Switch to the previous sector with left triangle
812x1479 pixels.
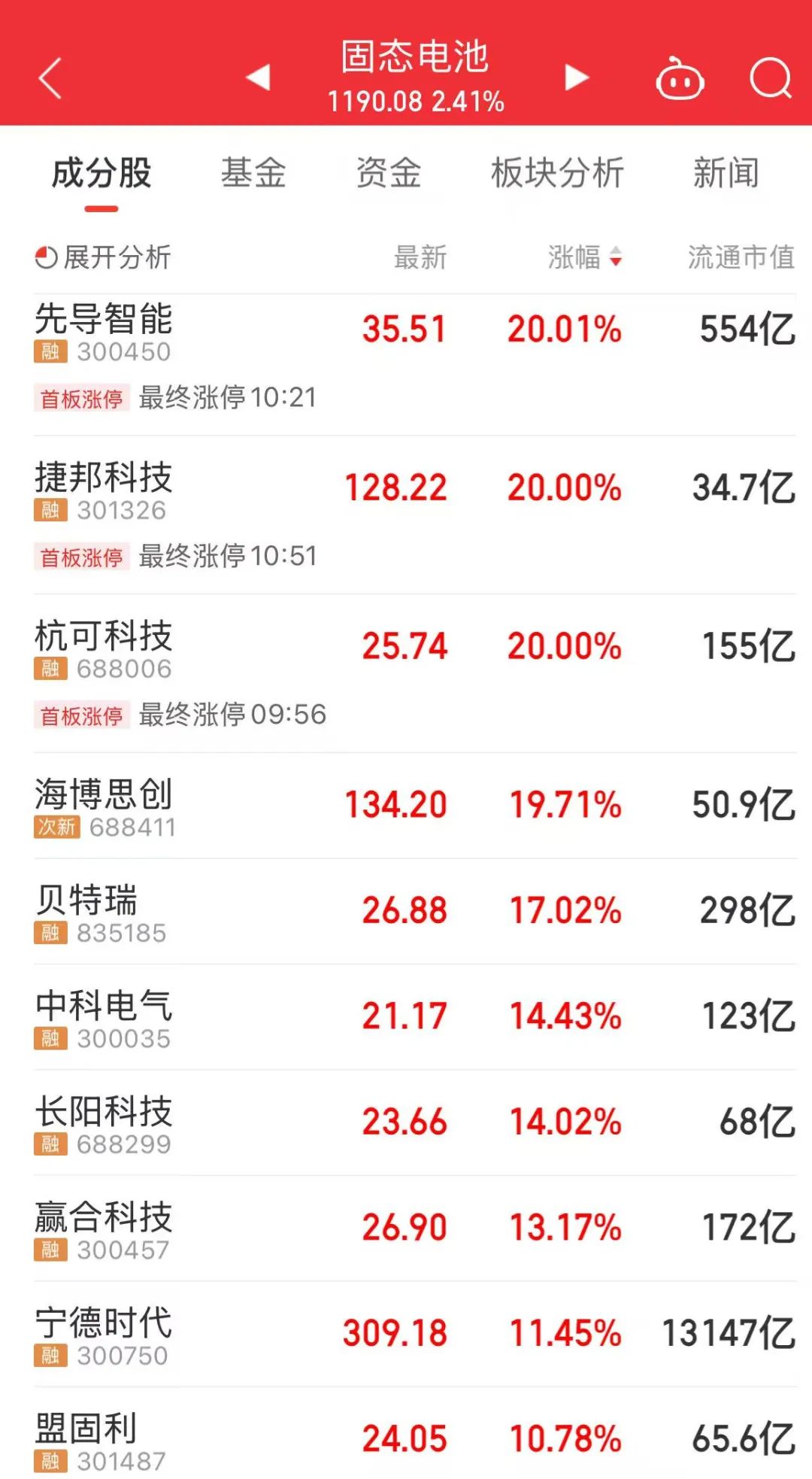pos(258,77)
